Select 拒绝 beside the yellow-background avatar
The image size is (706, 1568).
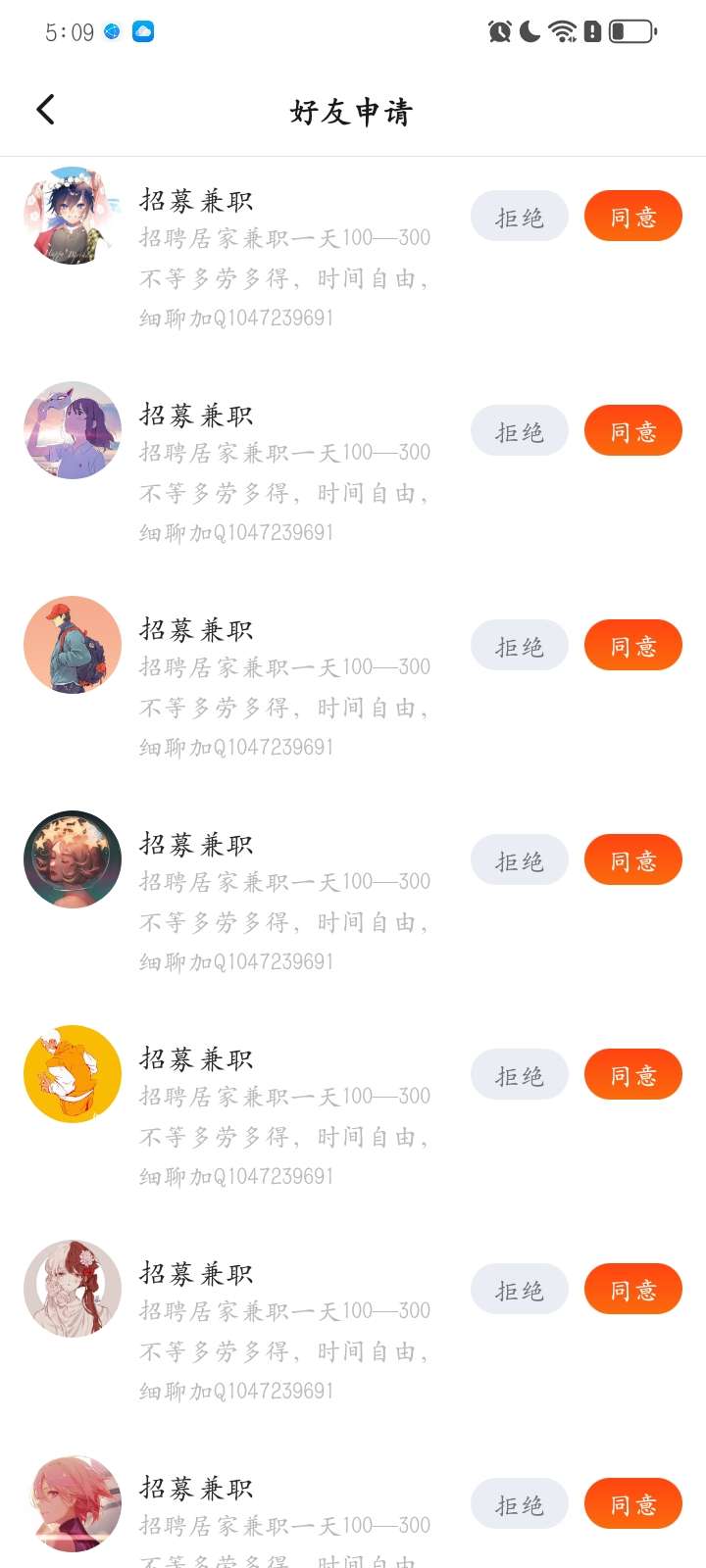pyautogui.click(x=519, y=1075)
